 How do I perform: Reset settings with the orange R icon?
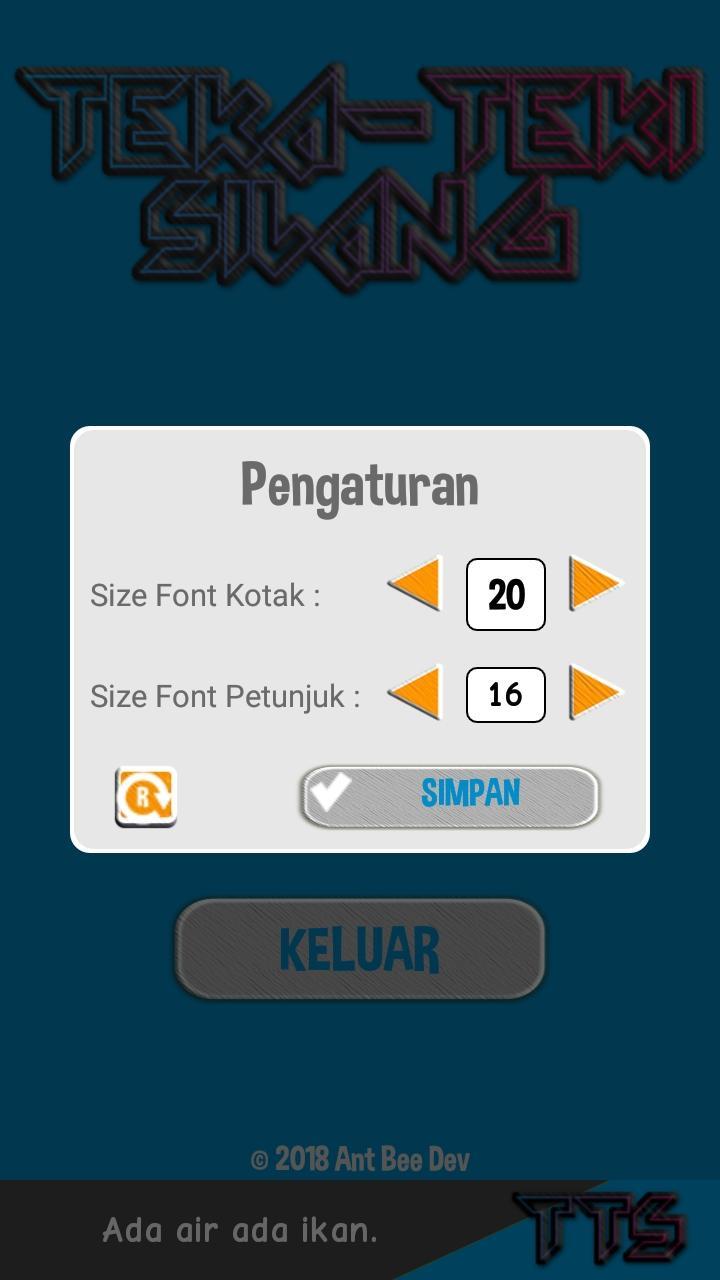146,797
